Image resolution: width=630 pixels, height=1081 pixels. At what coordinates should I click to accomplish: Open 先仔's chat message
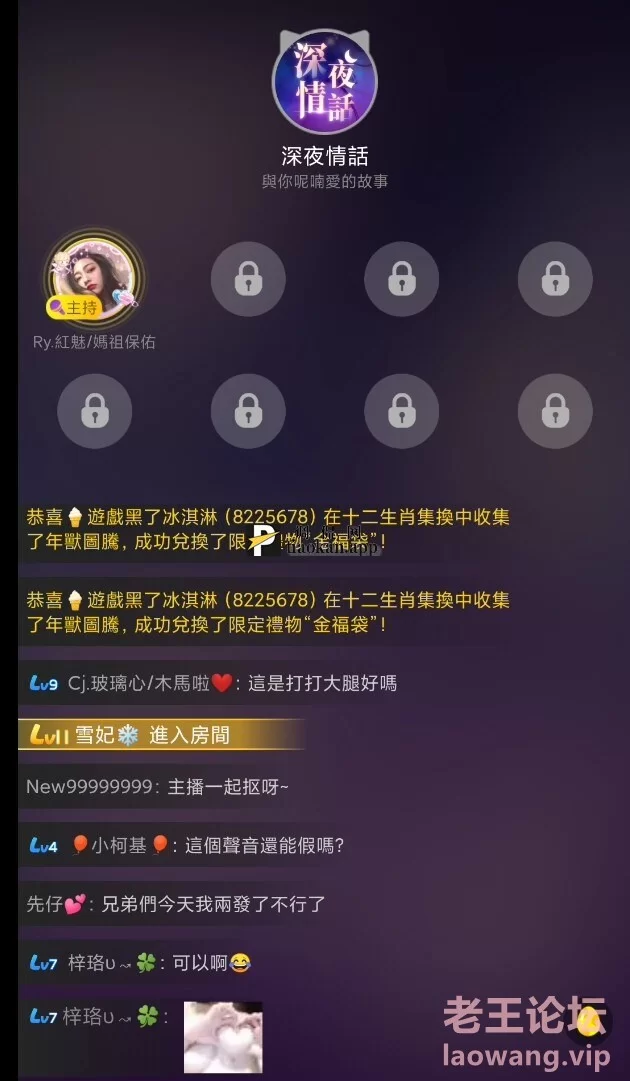coord(176,904)
